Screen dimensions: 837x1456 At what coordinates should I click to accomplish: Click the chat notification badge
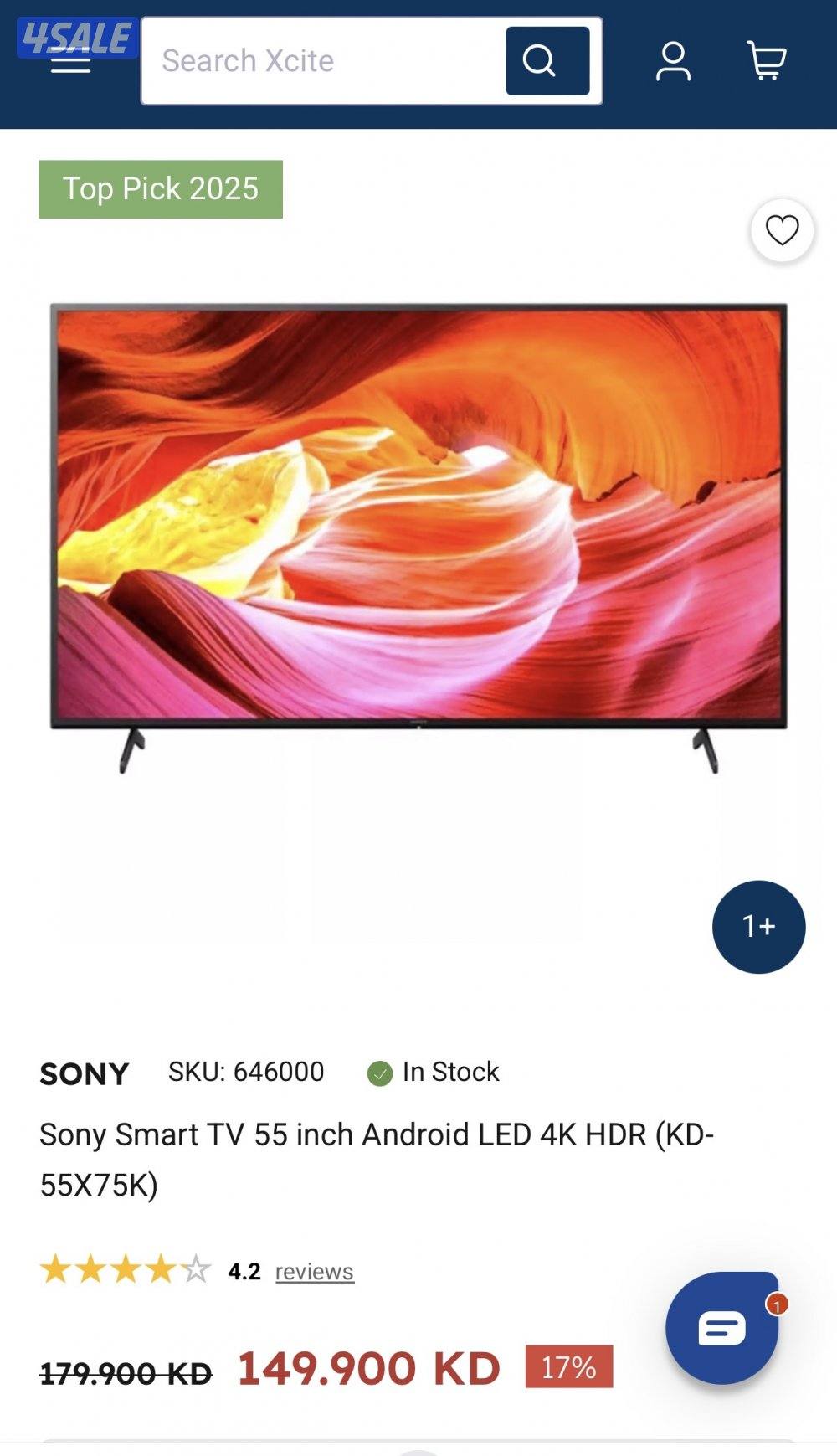(x=778, y=1306)
